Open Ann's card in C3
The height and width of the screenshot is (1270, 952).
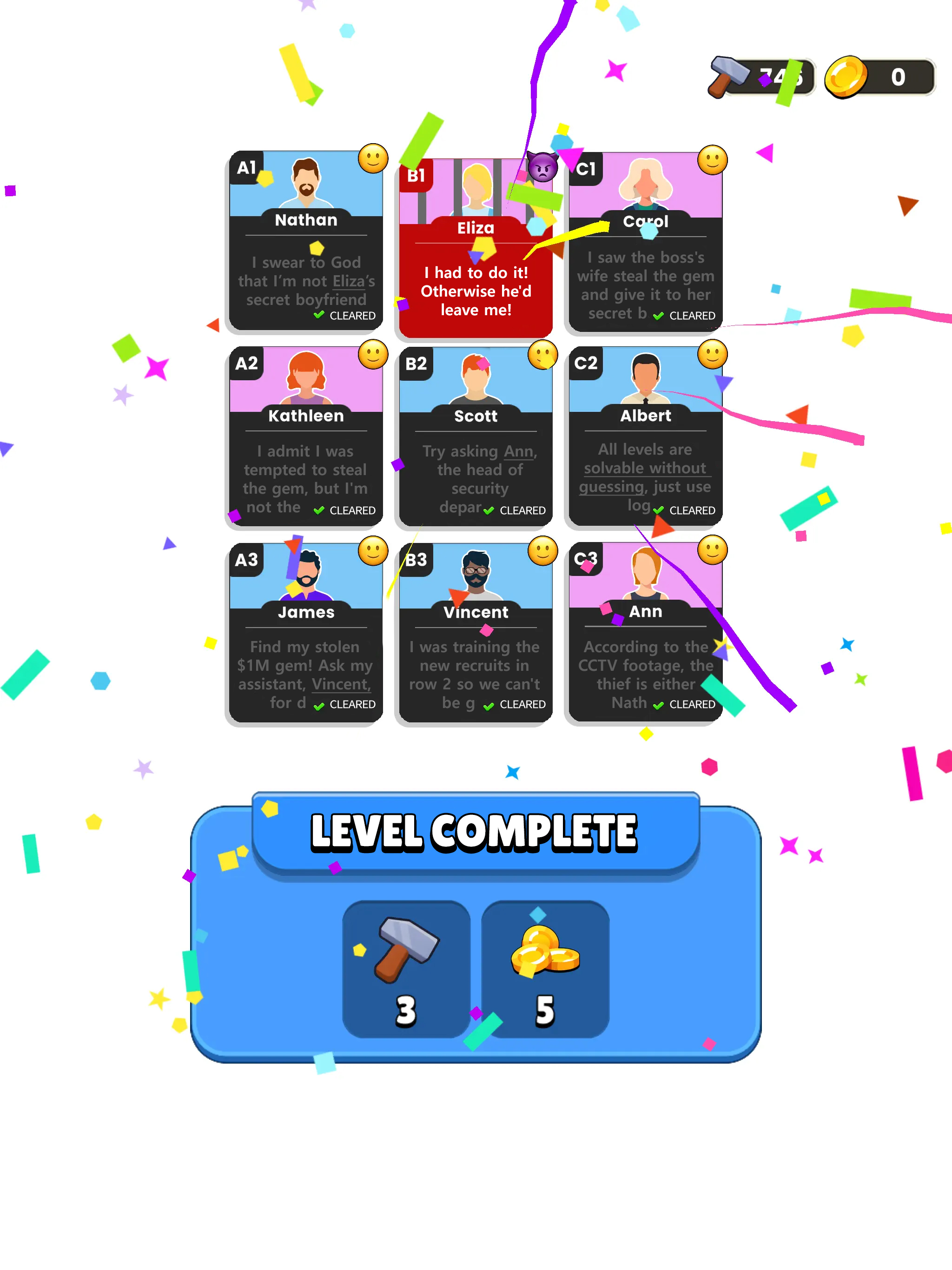click(645, 632)
